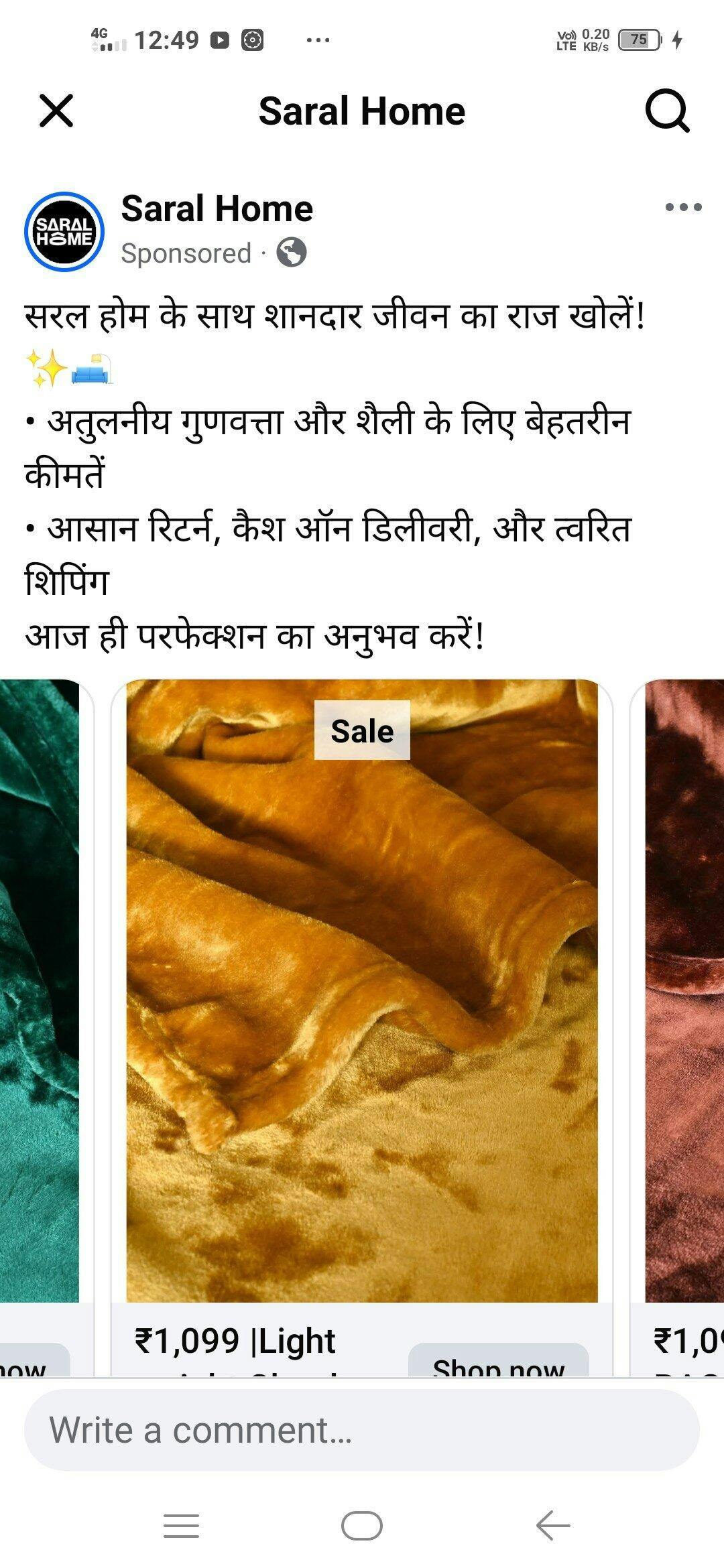Open search from the top bar
The image size is (724, 1568).
pos(667,111)
